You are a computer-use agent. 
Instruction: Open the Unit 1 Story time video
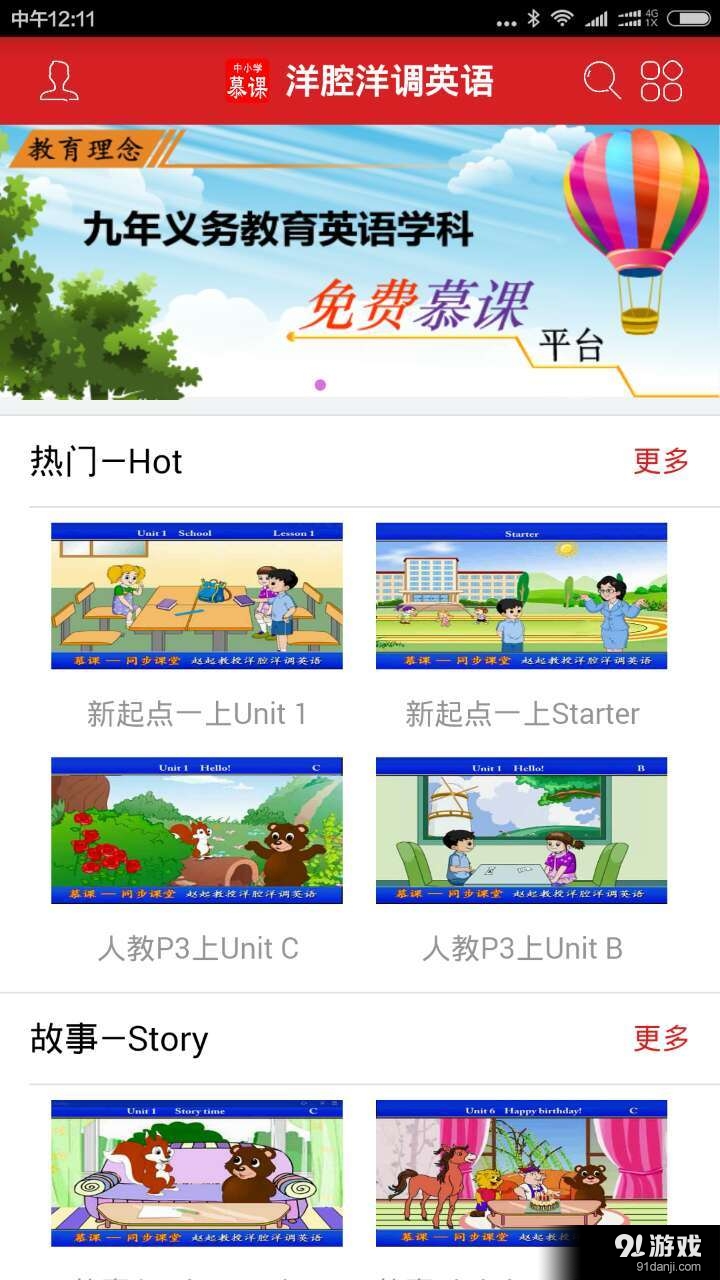pyautogui.click(x=199, y=1172)
